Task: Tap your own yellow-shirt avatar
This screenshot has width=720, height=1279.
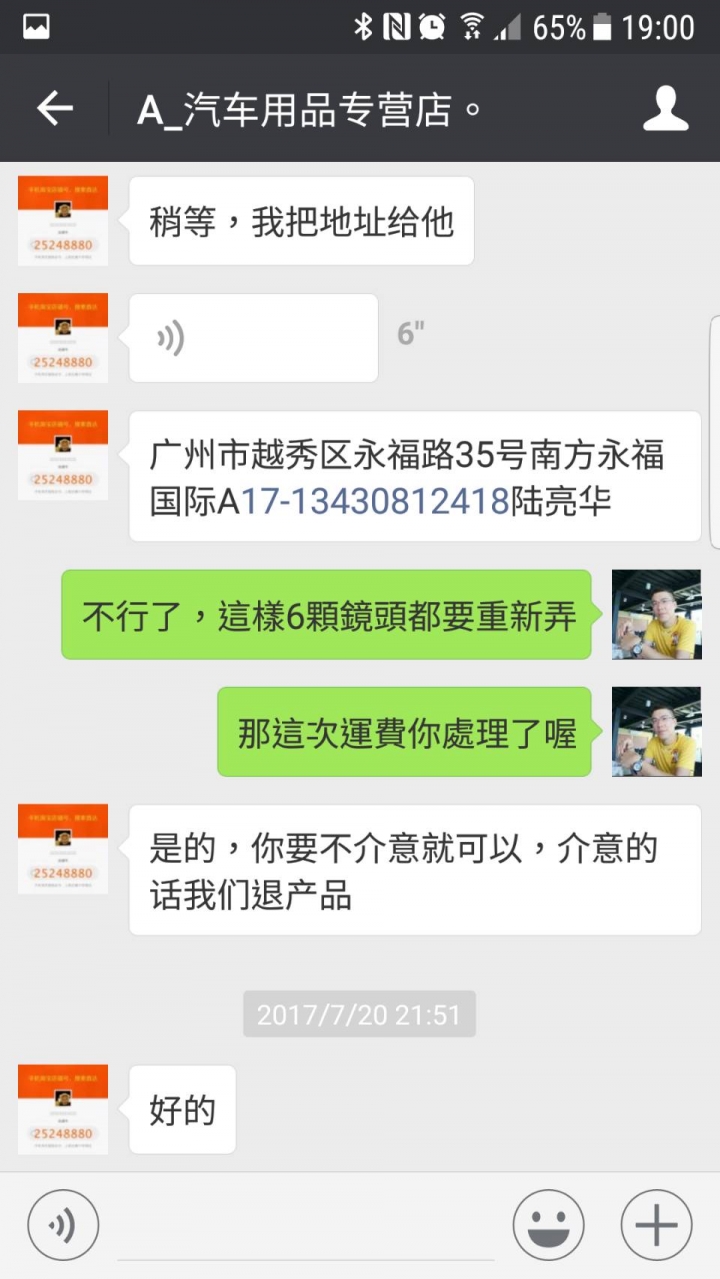Action: coord(655,614)
